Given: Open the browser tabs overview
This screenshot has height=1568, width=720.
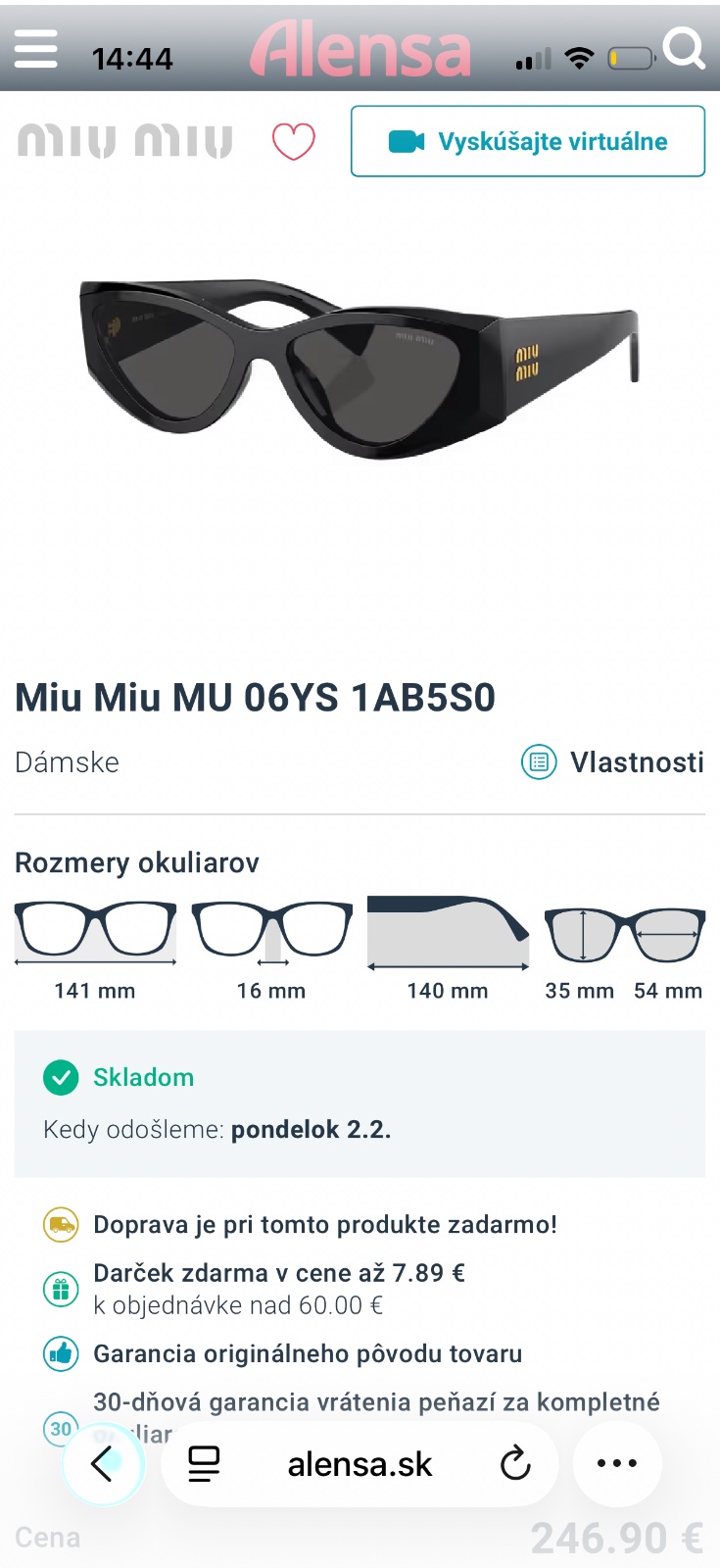Looking at the screenshot, I should click(x=204, y=1464).
